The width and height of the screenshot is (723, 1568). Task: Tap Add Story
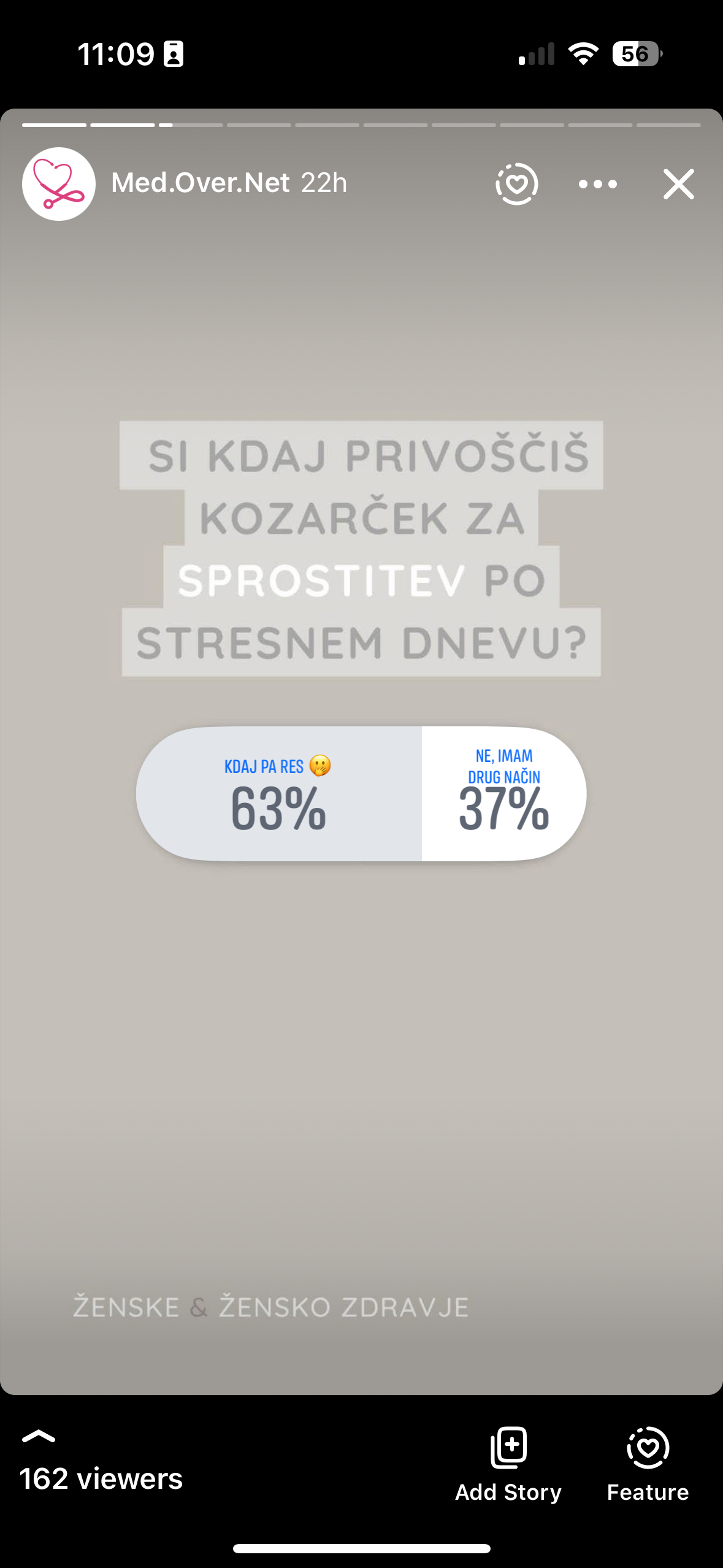pyautogui.click(x=508, y=1464)
